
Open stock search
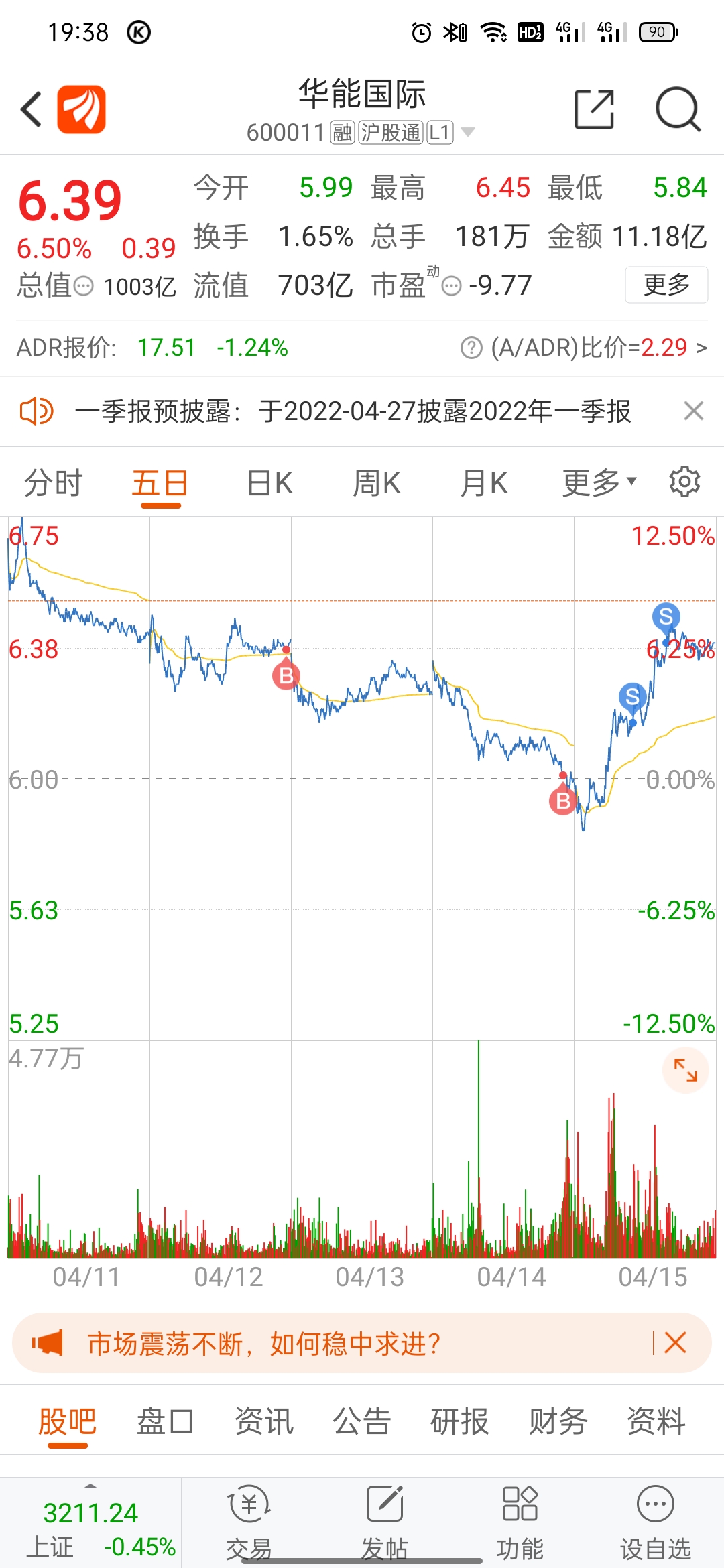coord(677,109)
